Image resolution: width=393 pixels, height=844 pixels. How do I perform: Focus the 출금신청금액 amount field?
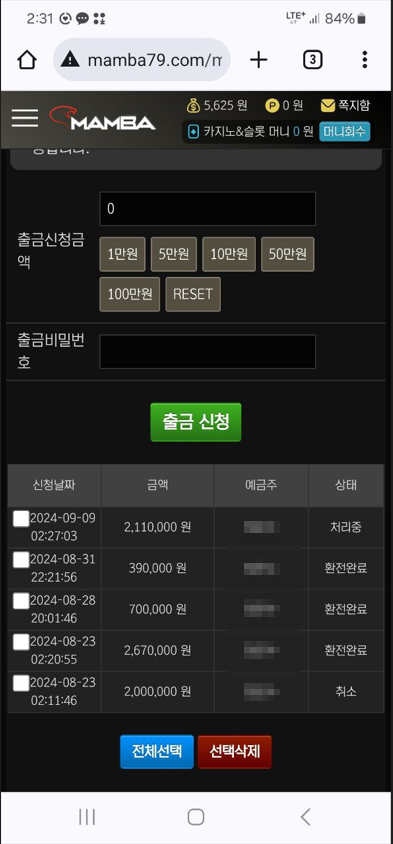click(x=208, y=209)
